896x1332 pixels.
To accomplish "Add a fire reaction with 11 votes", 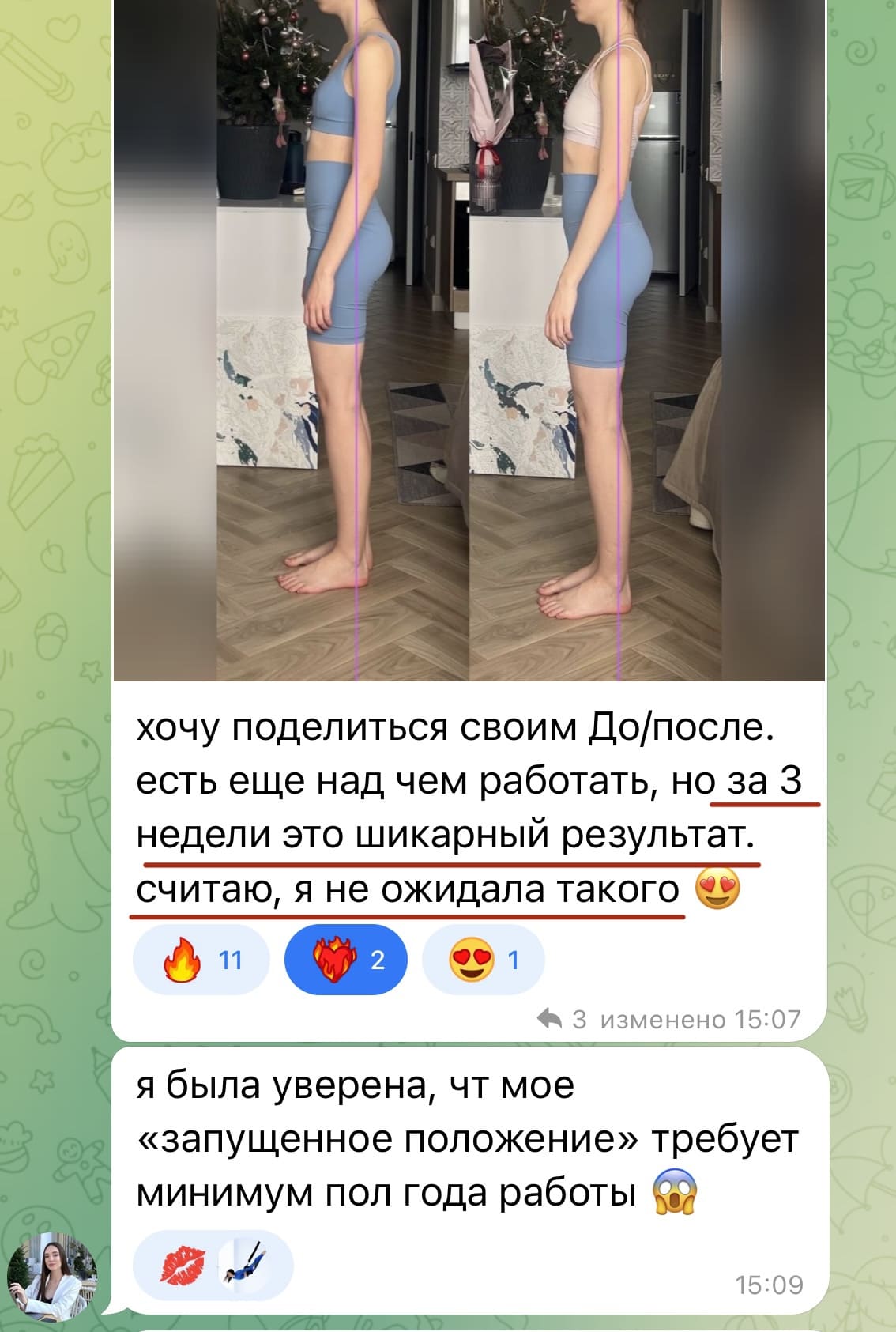I will click(201, 960).
